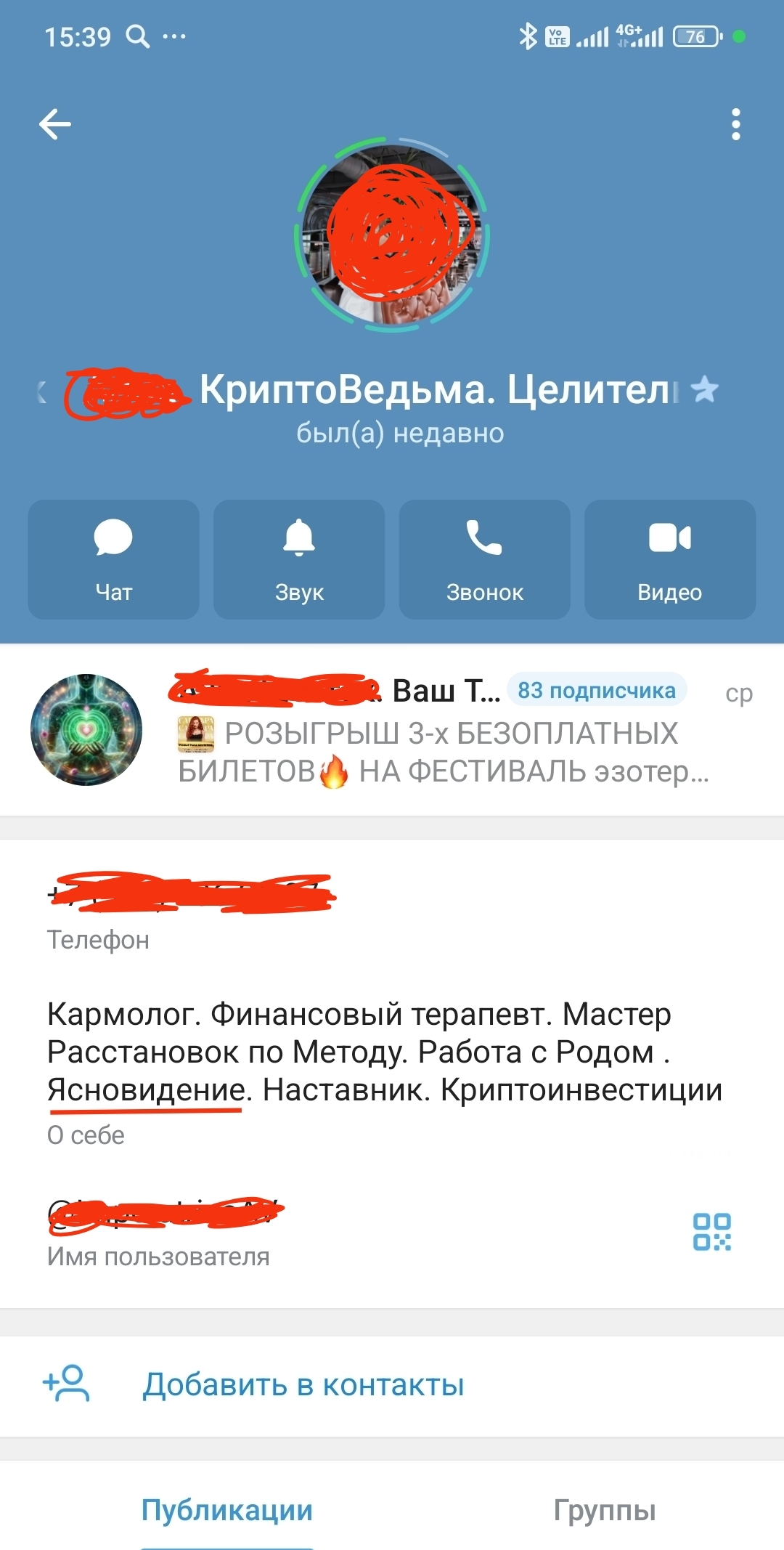Start a video call with Видео
The image size is (784, 1550).
click(x=669, y=559)
